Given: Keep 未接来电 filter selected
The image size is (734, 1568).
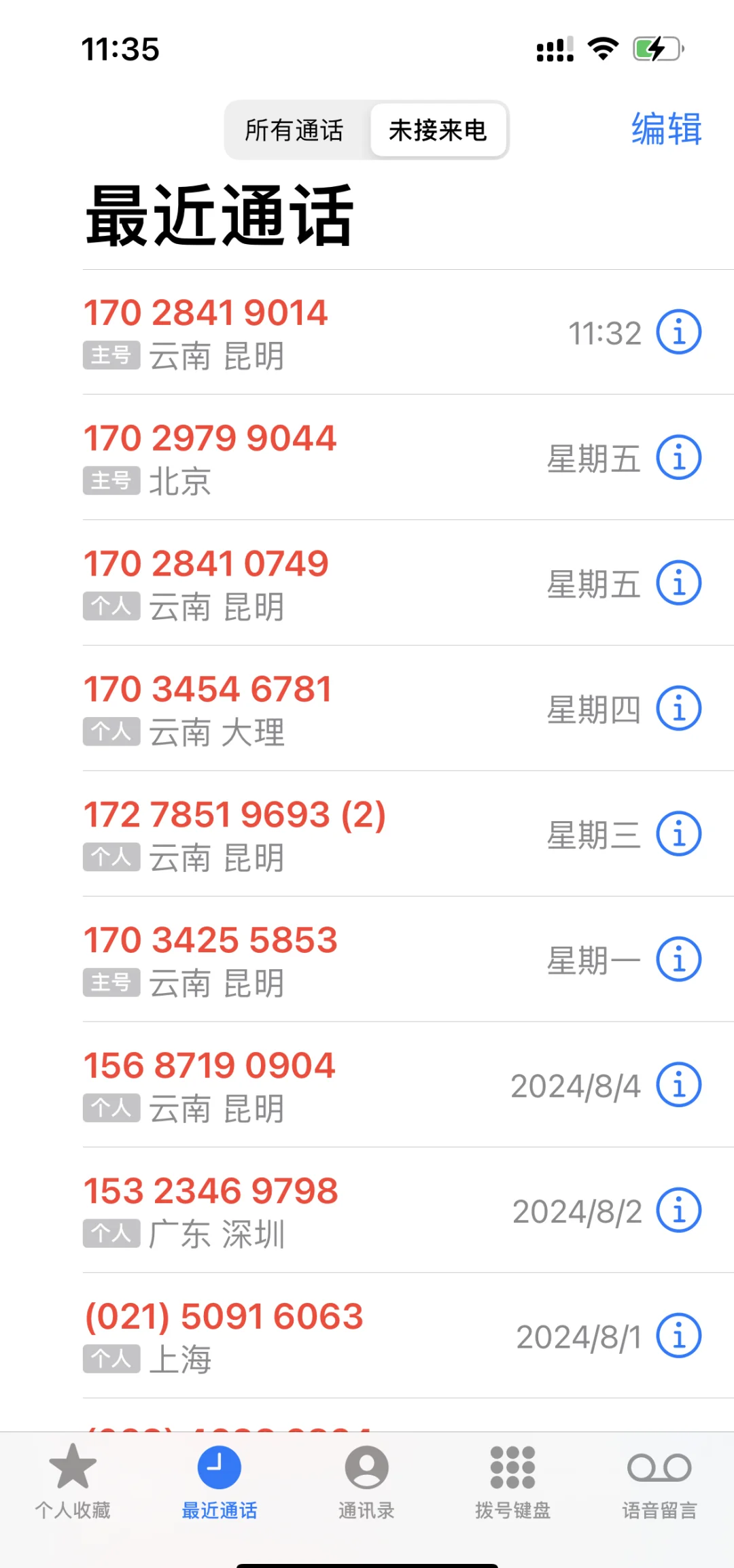Looking at the screenshot, I should (x=438, y=130).
